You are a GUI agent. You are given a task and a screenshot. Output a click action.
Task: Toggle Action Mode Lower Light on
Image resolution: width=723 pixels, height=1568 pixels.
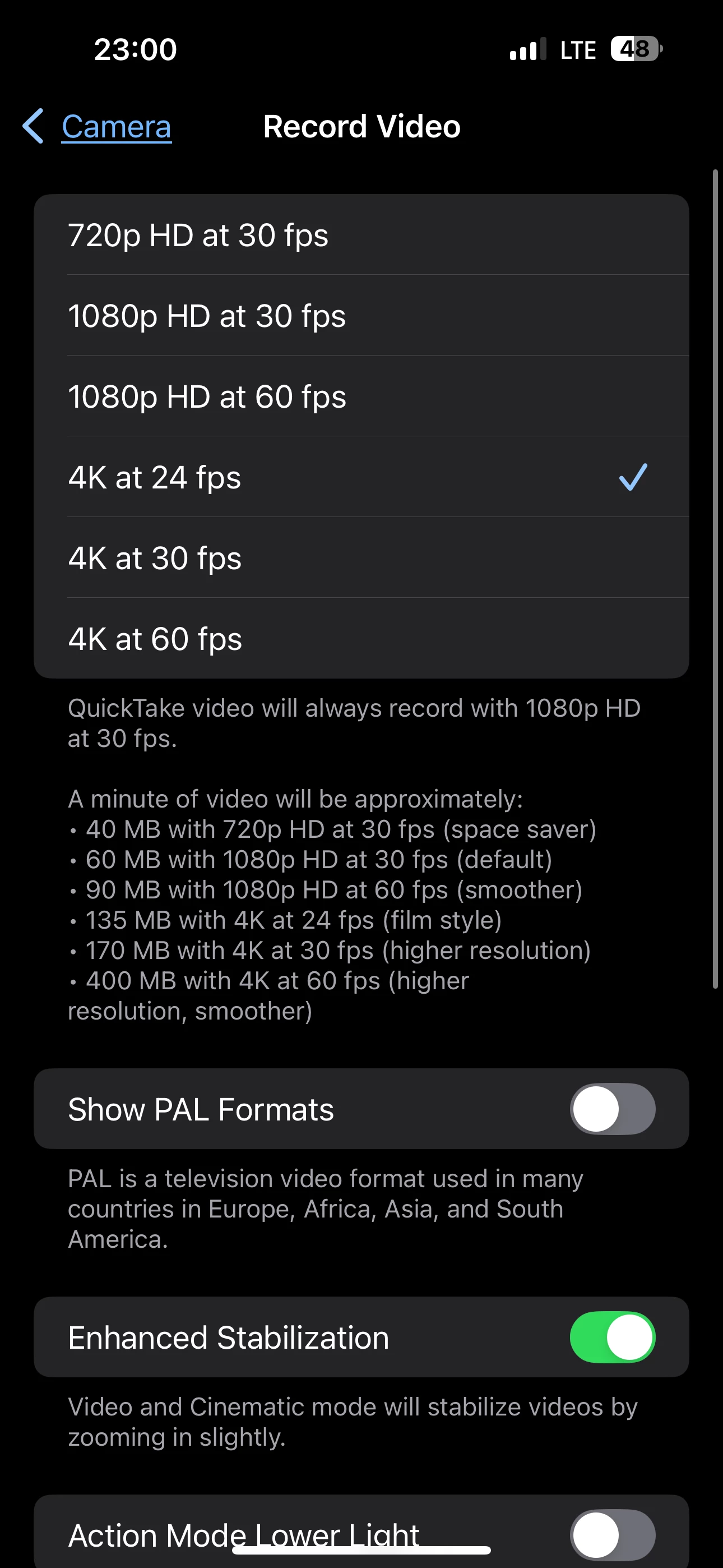click(611, 1534)
